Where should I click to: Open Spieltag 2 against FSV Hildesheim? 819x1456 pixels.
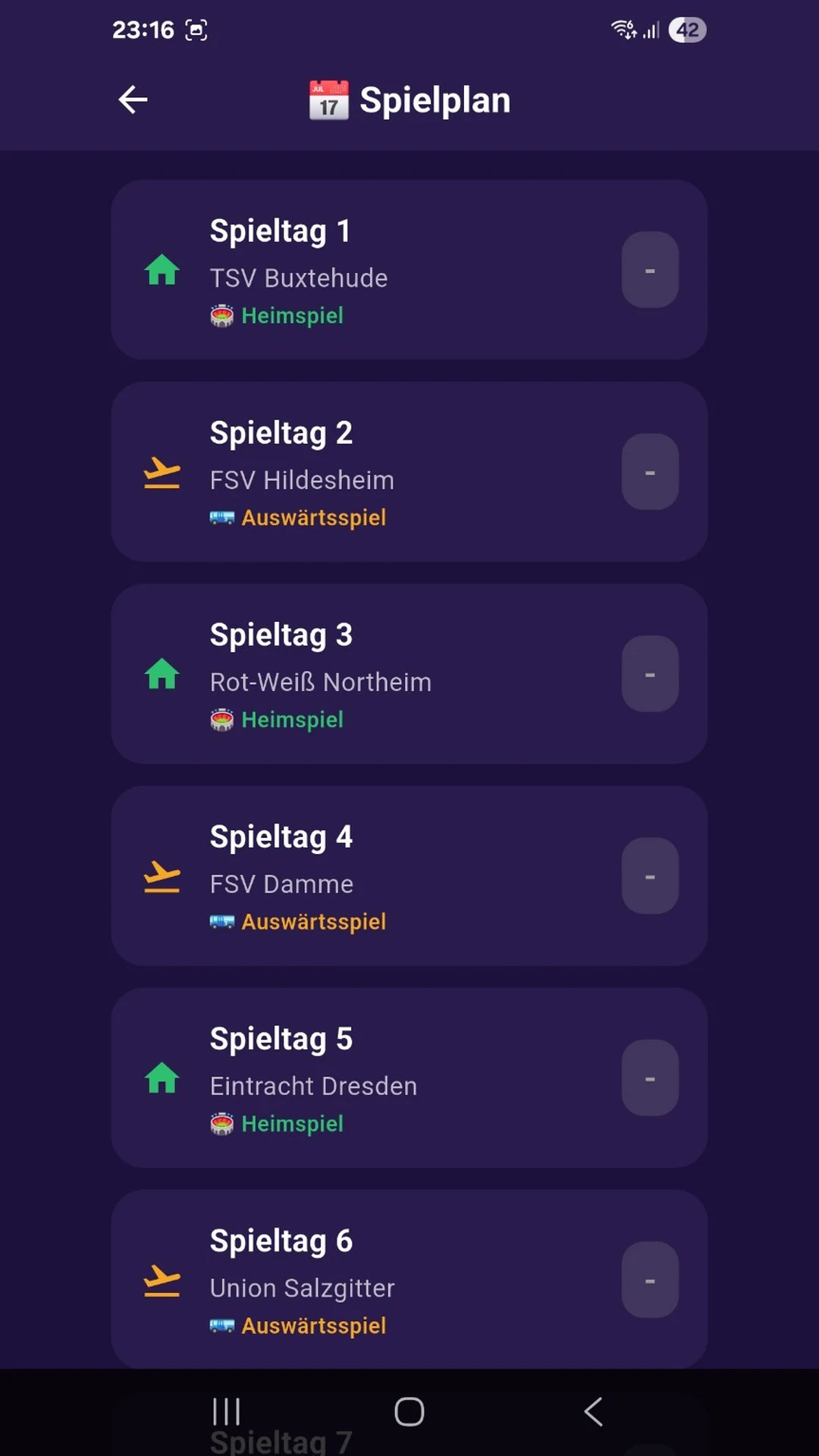pyautogui.click(x=409, y=472)
